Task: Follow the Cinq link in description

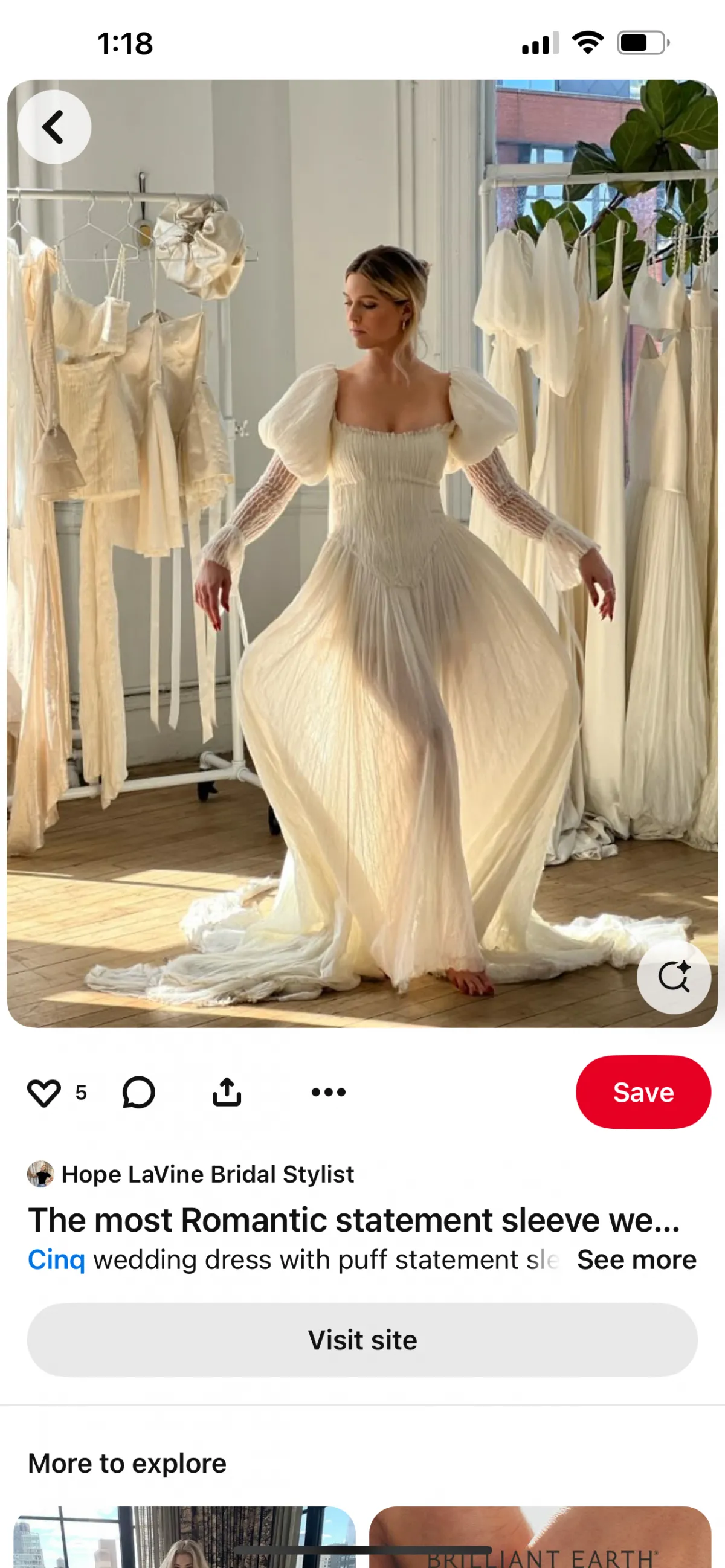Action: point(57,1259)
